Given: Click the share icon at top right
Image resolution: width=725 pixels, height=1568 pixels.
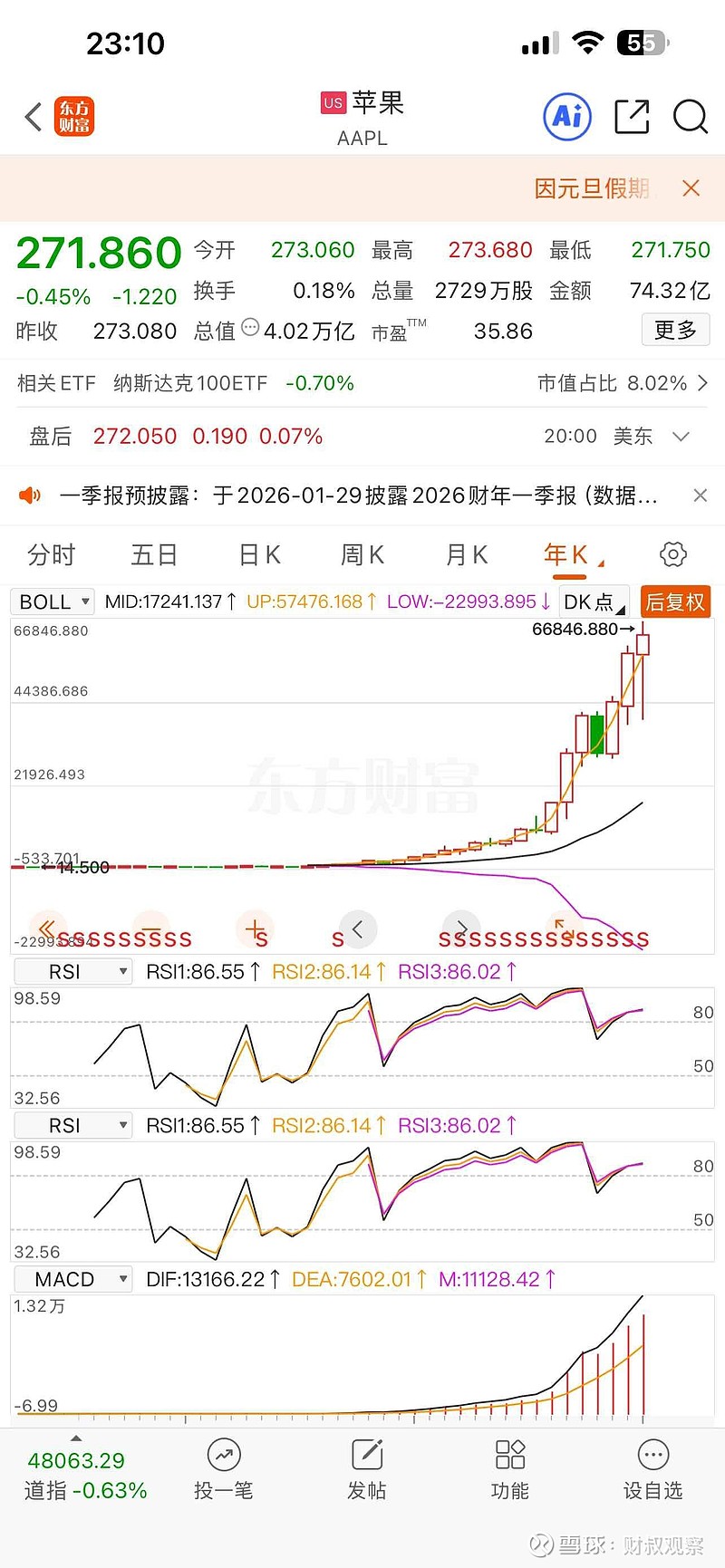Looking at the screenshot, I should (632, 117).
